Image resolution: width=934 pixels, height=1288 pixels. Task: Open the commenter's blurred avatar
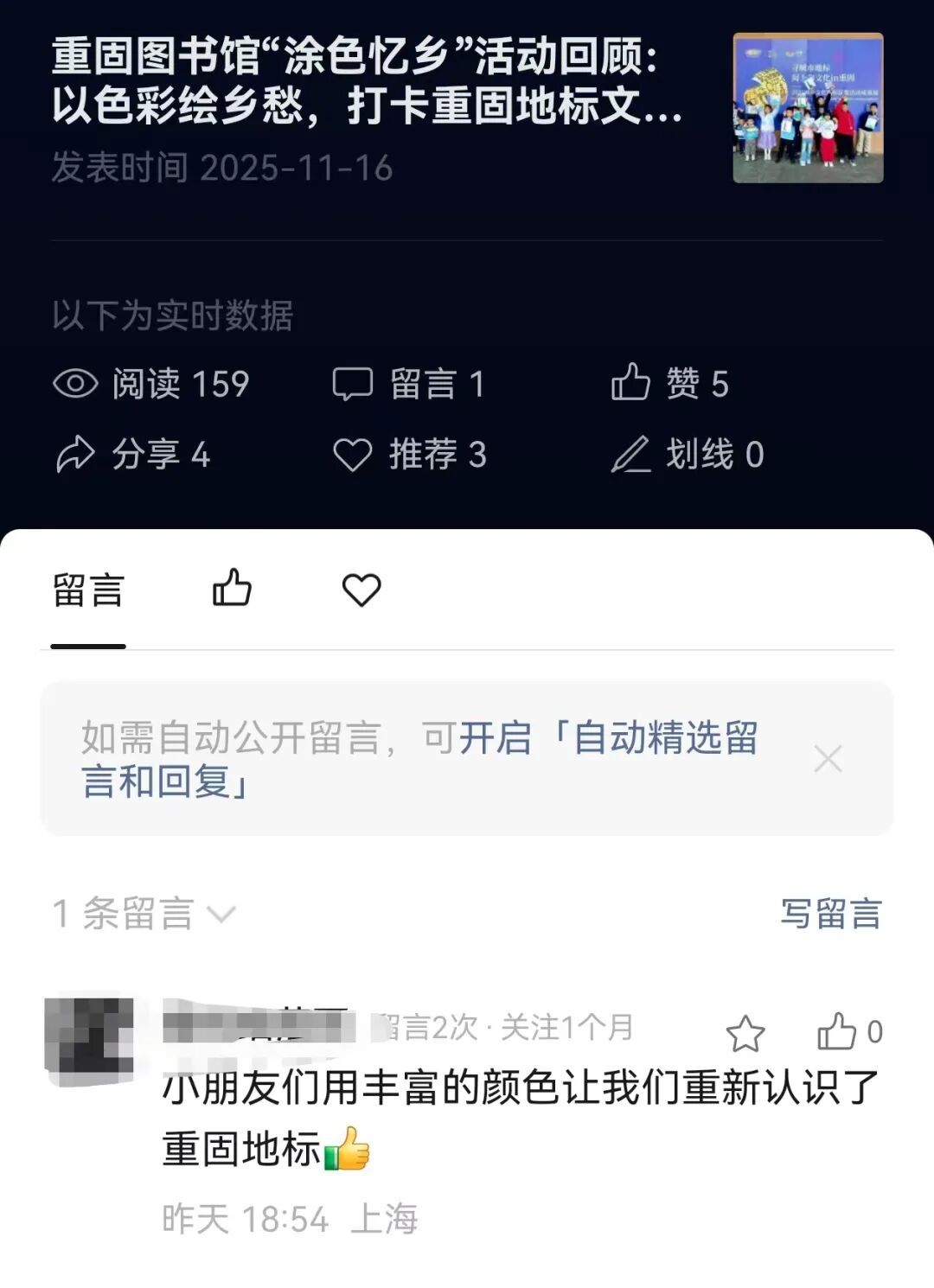point(89,1037)
